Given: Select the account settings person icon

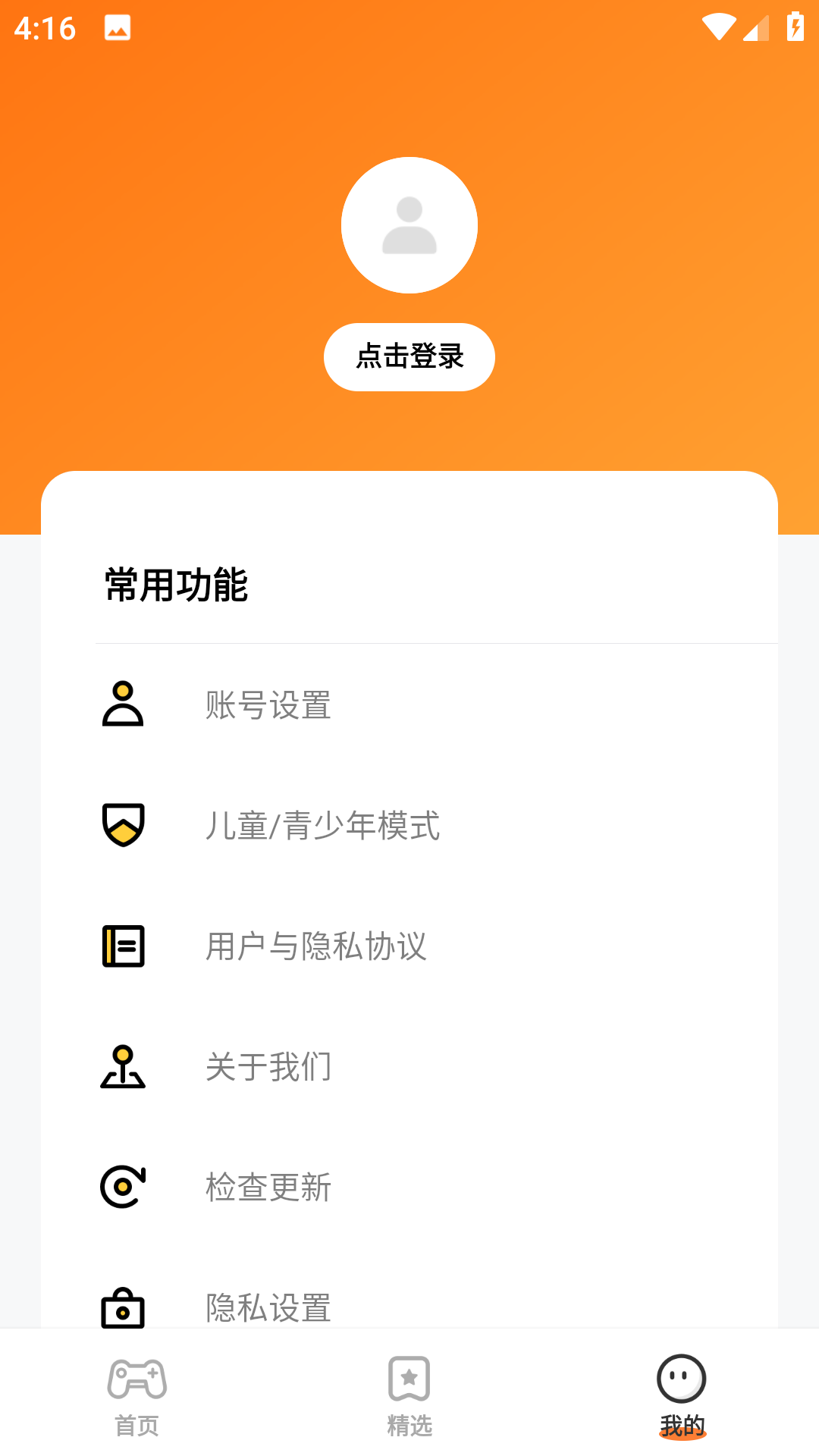Looking at the screenshot, I should point(123,706).
